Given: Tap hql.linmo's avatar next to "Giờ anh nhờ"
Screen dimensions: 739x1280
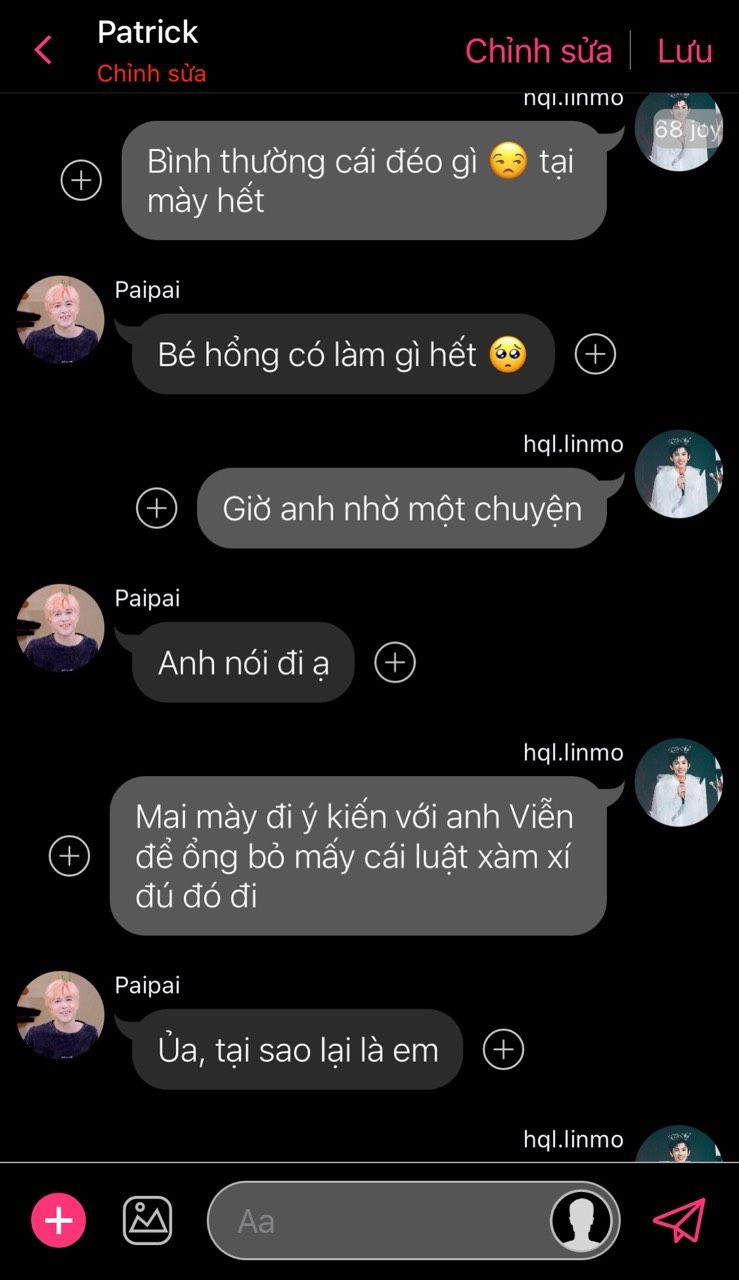Looking at the screenshot, I should pyautogui.click(x=678, y=474).
